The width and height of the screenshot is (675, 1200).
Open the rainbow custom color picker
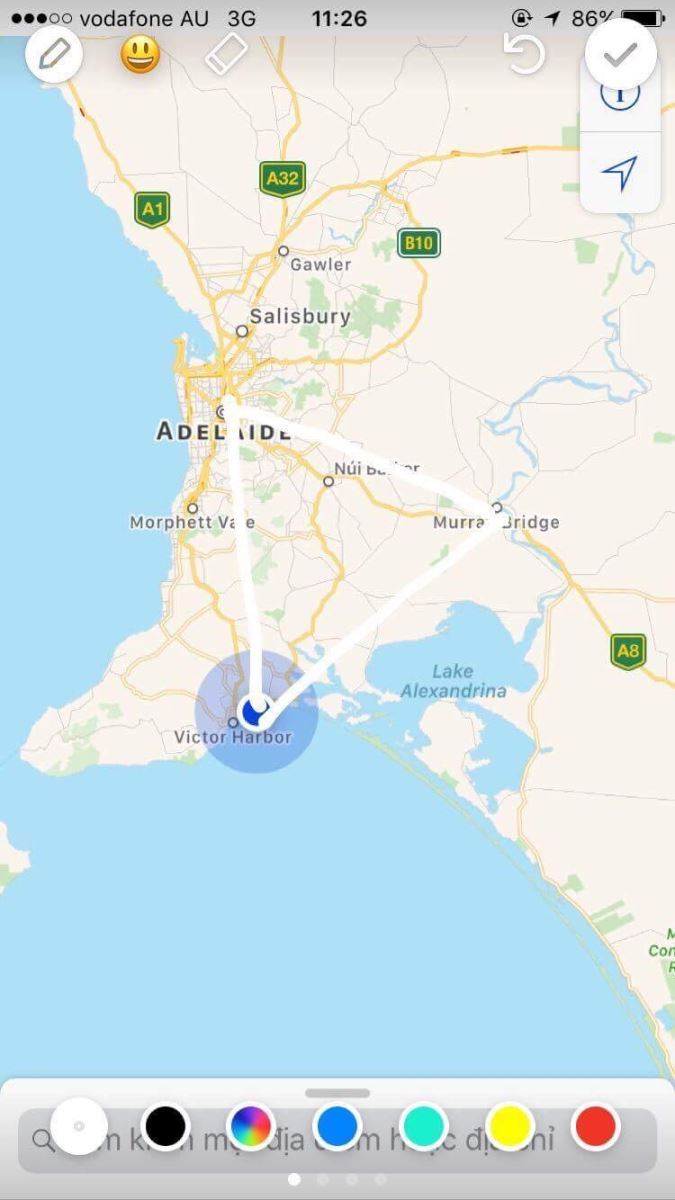[x=251, y=1126]
